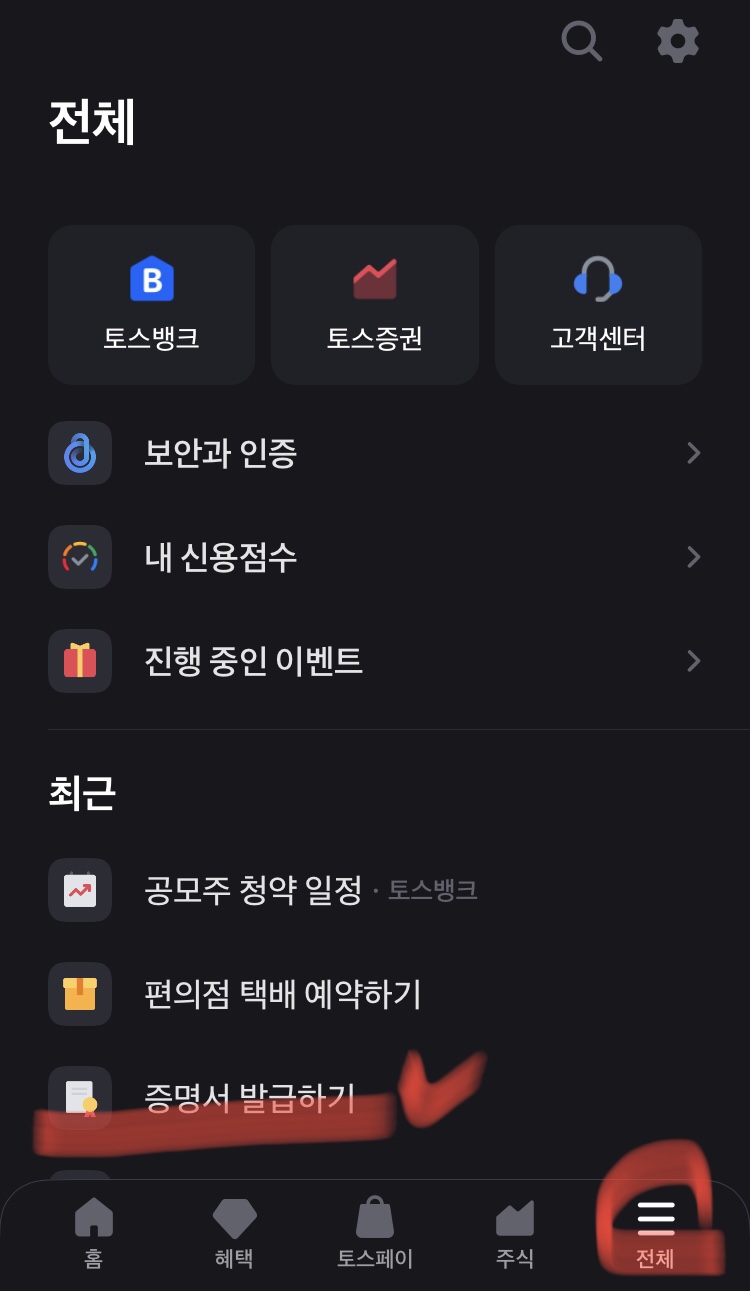Switch to the 주식 tab
The image size is (750, 1291).
515,1233
